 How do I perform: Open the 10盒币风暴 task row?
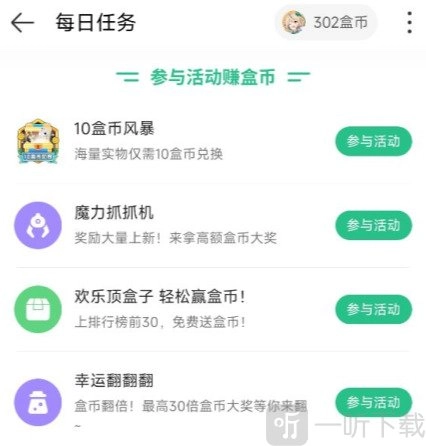coord(213,141)
